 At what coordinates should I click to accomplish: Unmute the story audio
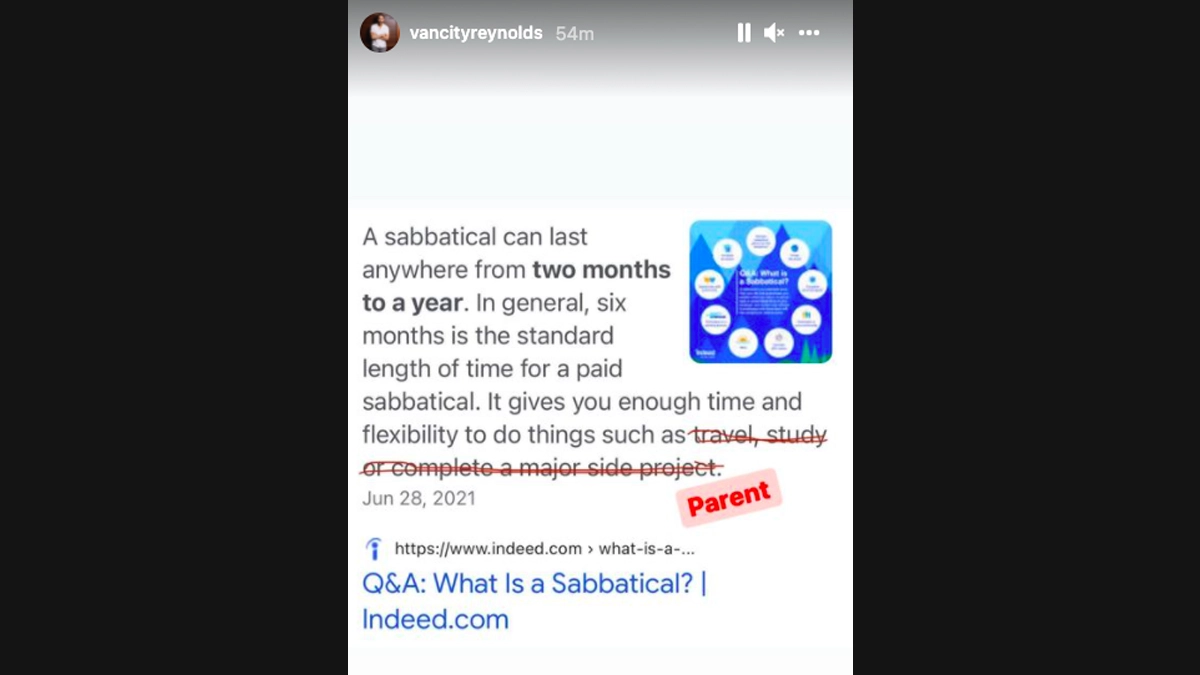[774, 33]
